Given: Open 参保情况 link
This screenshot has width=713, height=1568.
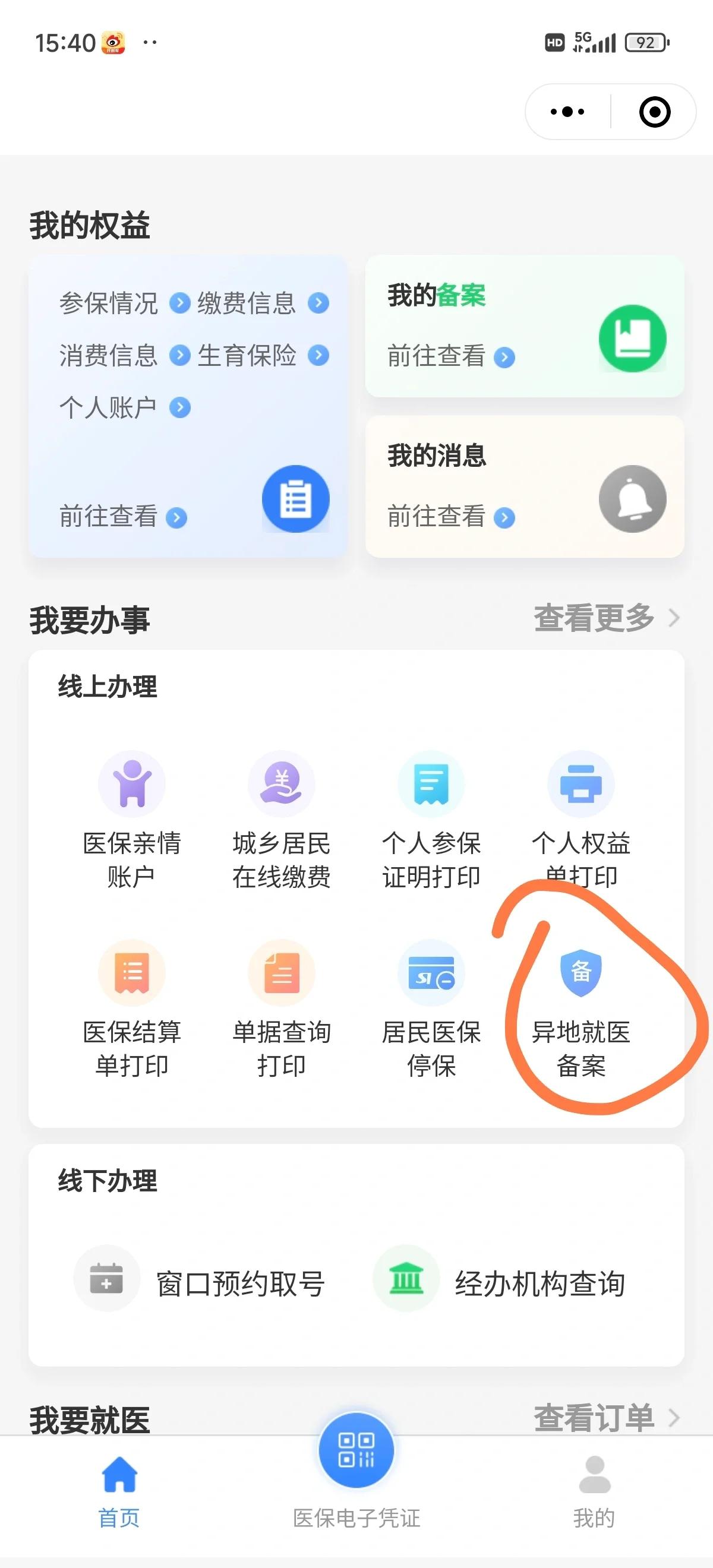Looking at the screenshot, I should [x=108, y=303].
